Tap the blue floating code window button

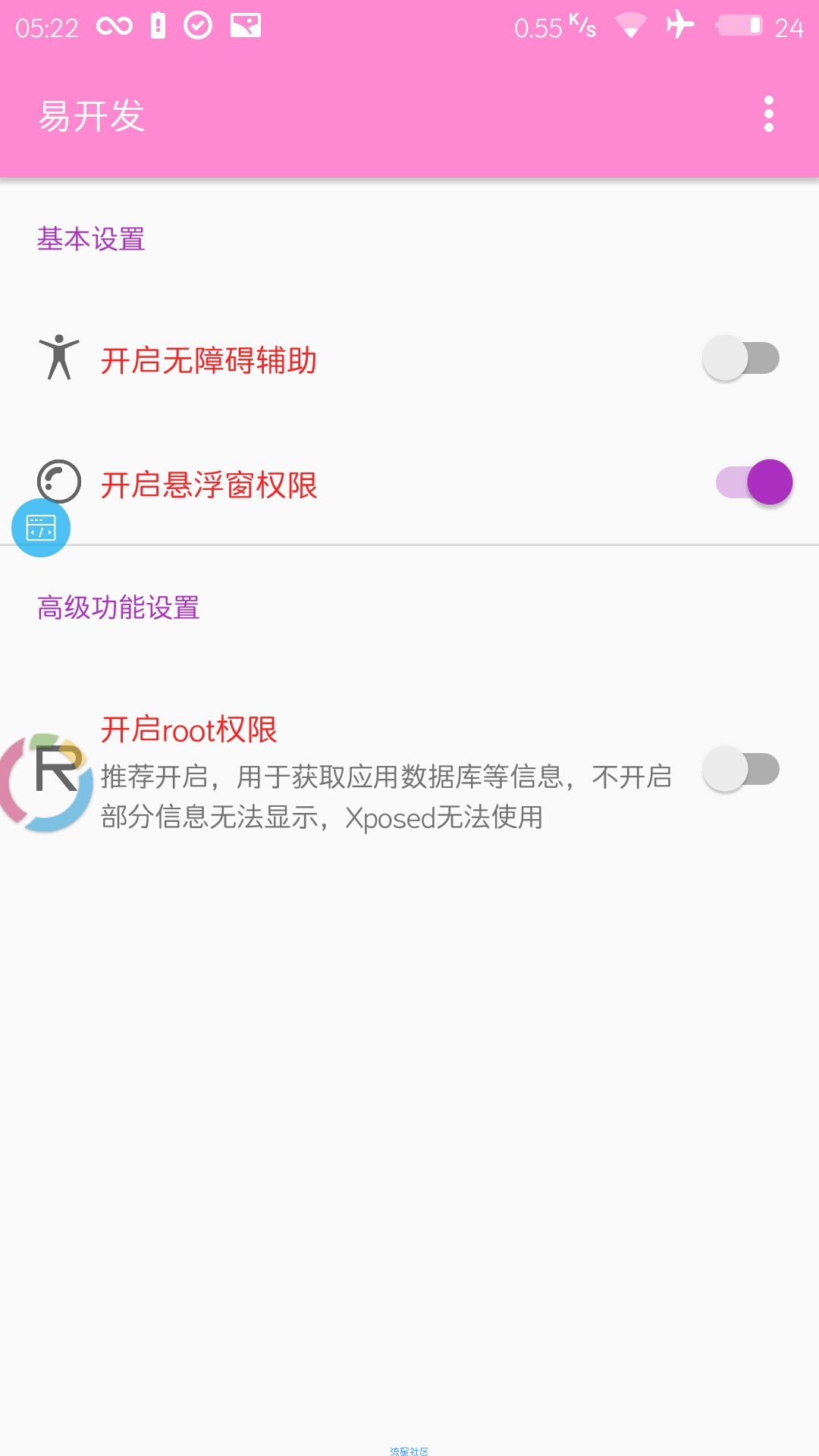(41, 528)
